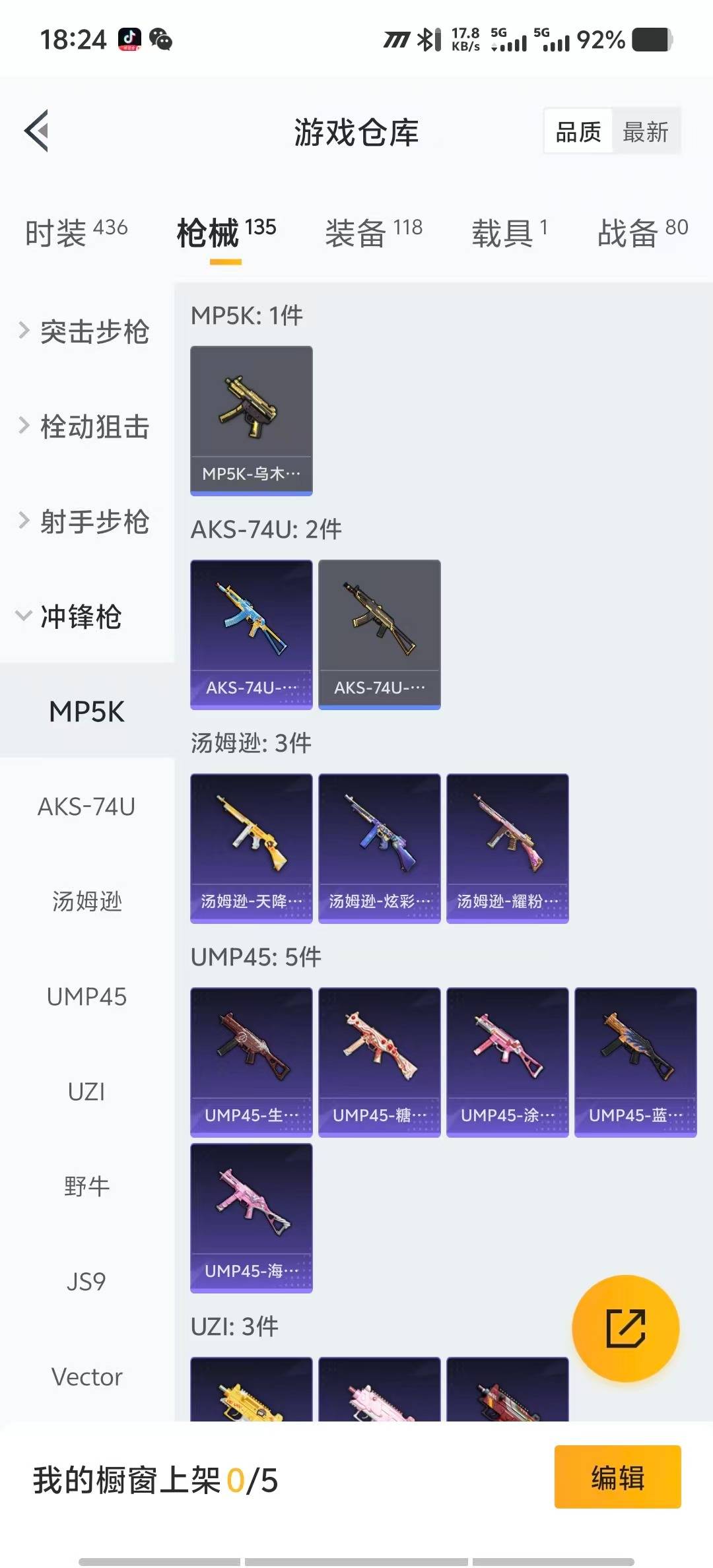713x1568 pixels.
Task: Open the UMP45-糖 skin tile
Action: (x=379, y=1062)
